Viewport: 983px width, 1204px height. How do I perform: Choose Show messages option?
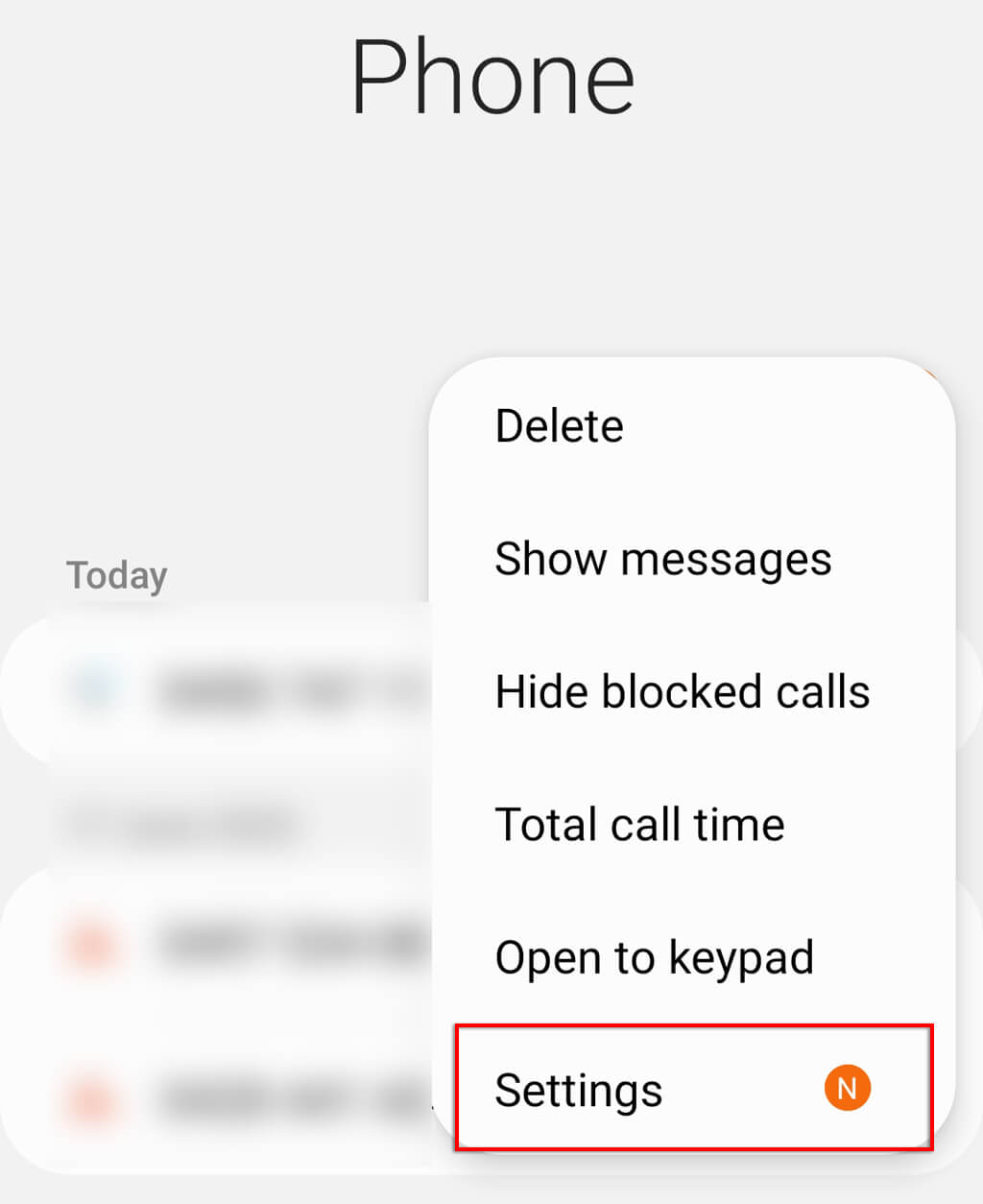point(662,559)
